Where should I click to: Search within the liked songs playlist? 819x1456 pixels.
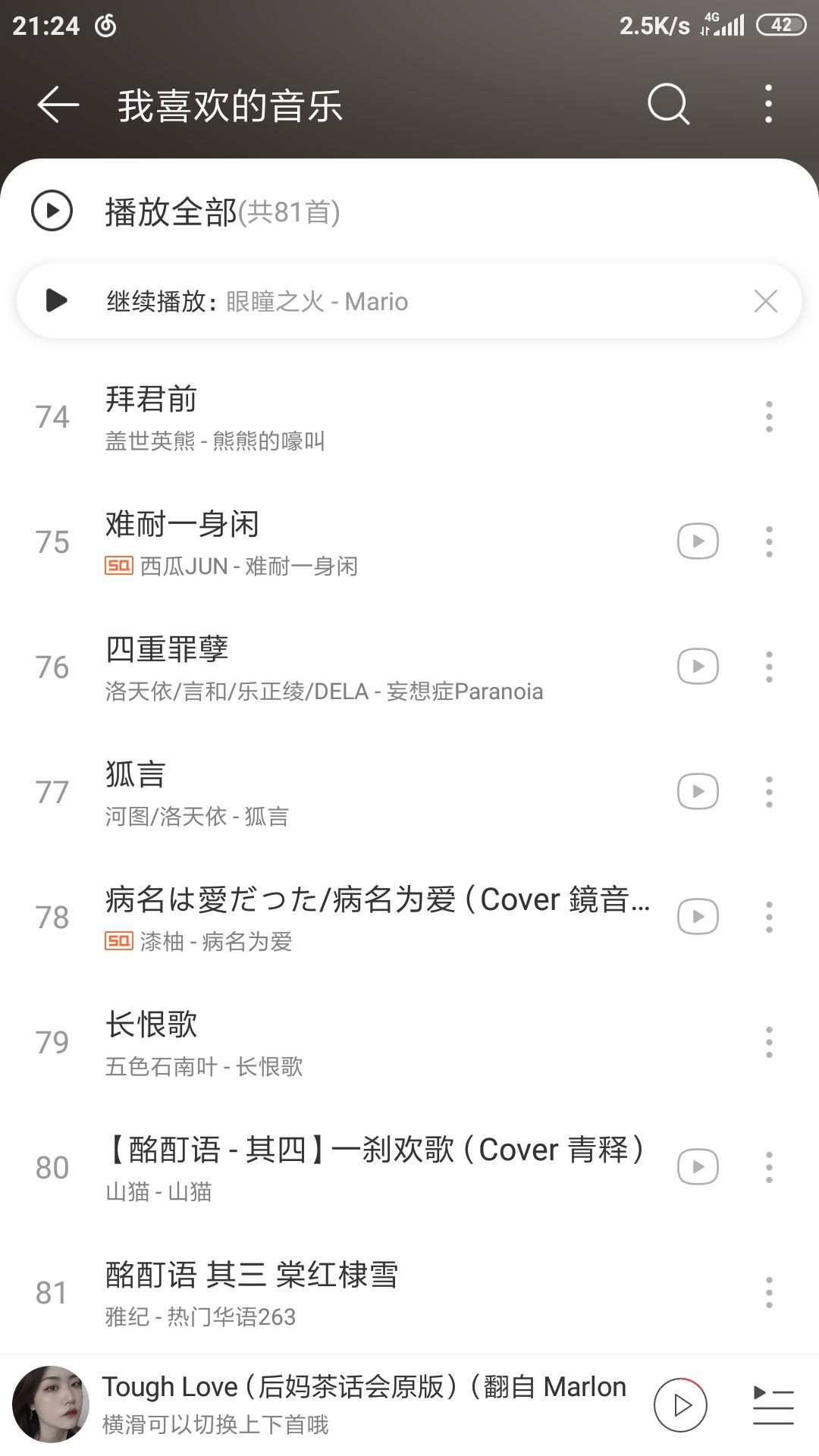click(x=668, y=104)
